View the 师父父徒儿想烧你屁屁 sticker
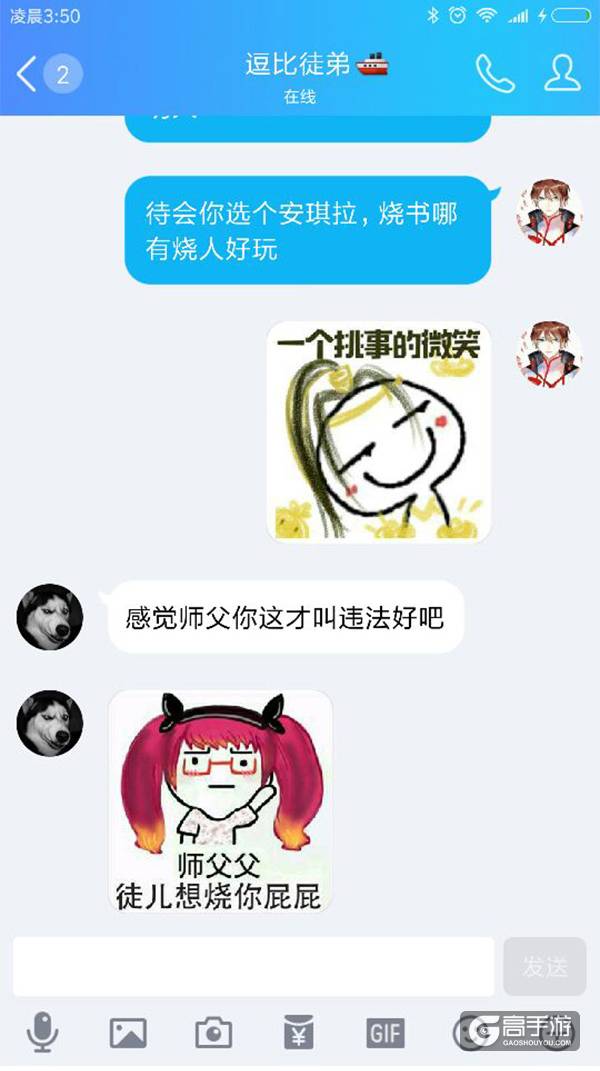The image size is (600, 1071). tap(220, 800)
